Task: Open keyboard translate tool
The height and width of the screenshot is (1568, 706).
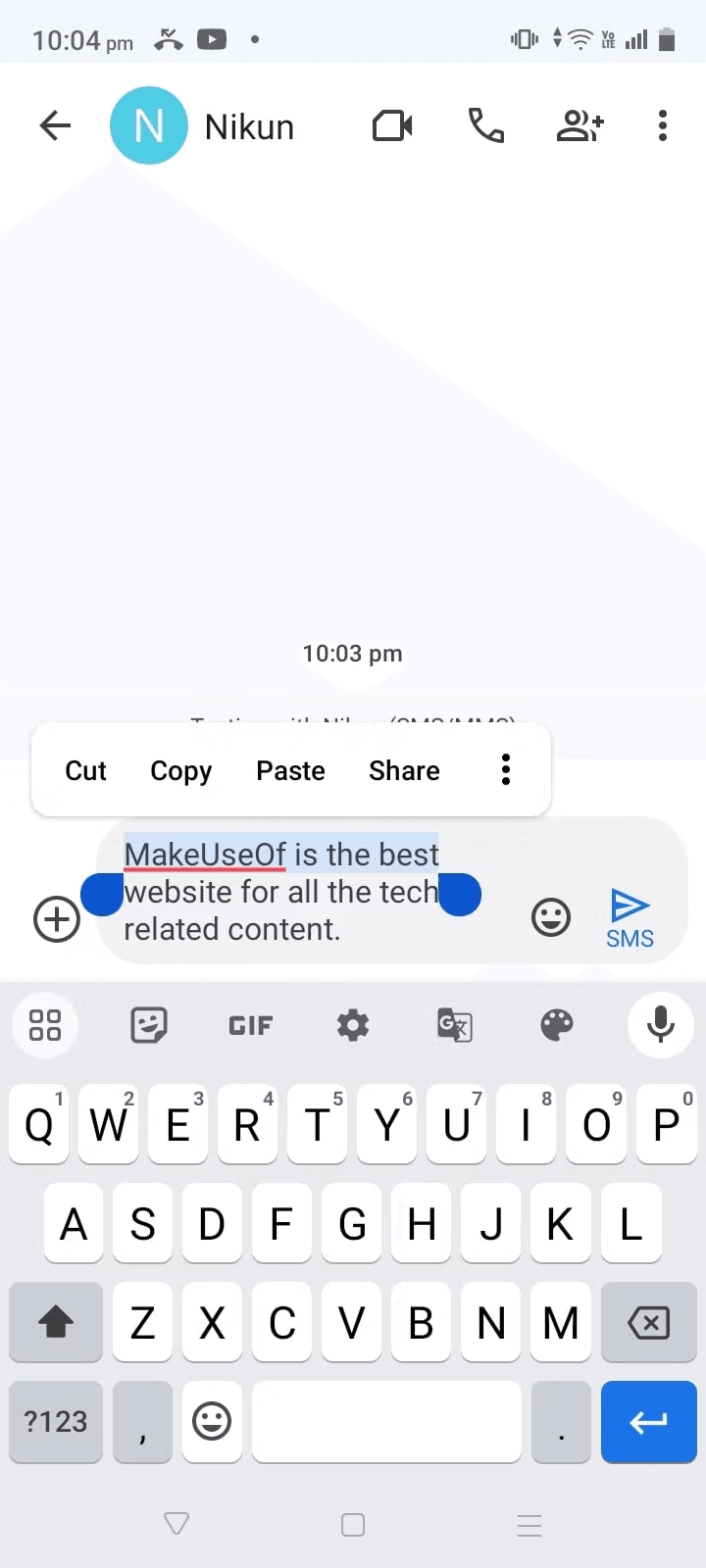Action: coord(455,1025)
